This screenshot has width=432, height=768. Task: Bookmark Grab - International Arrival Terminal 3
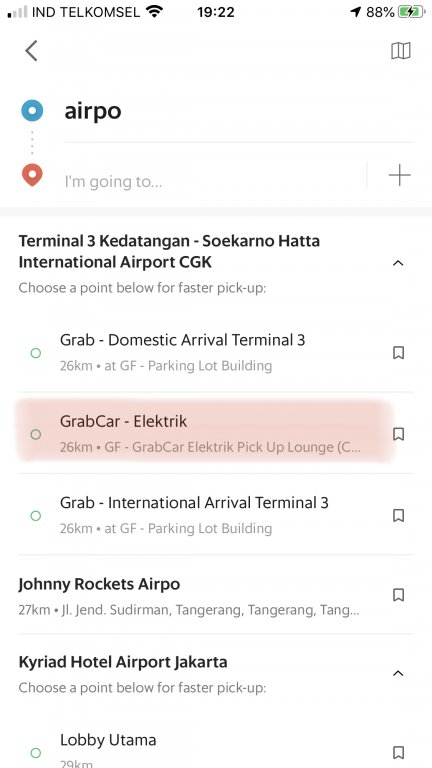click(399, 515)
